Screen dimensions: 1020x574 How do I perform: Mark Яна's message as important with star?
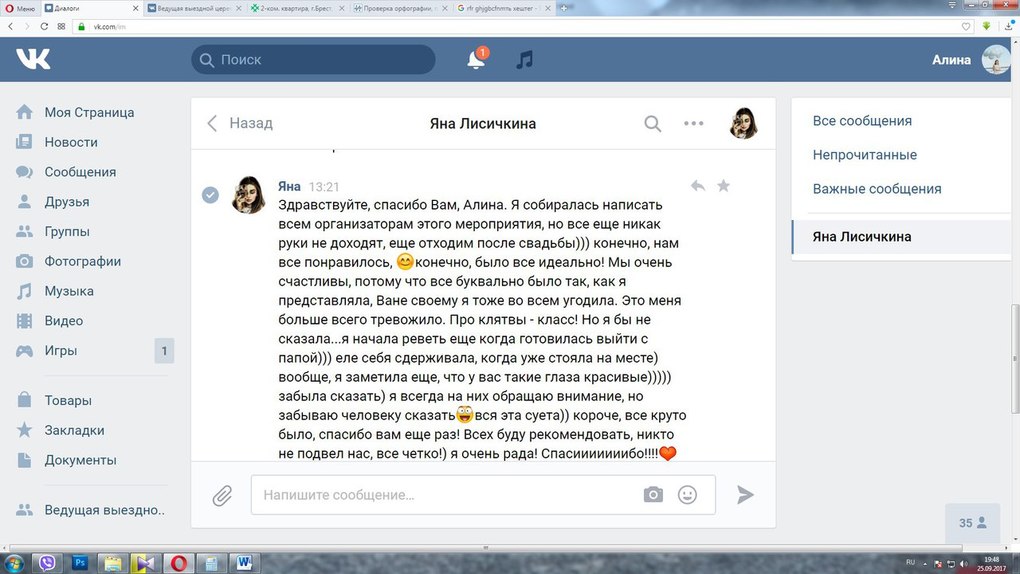coord(724,186)
